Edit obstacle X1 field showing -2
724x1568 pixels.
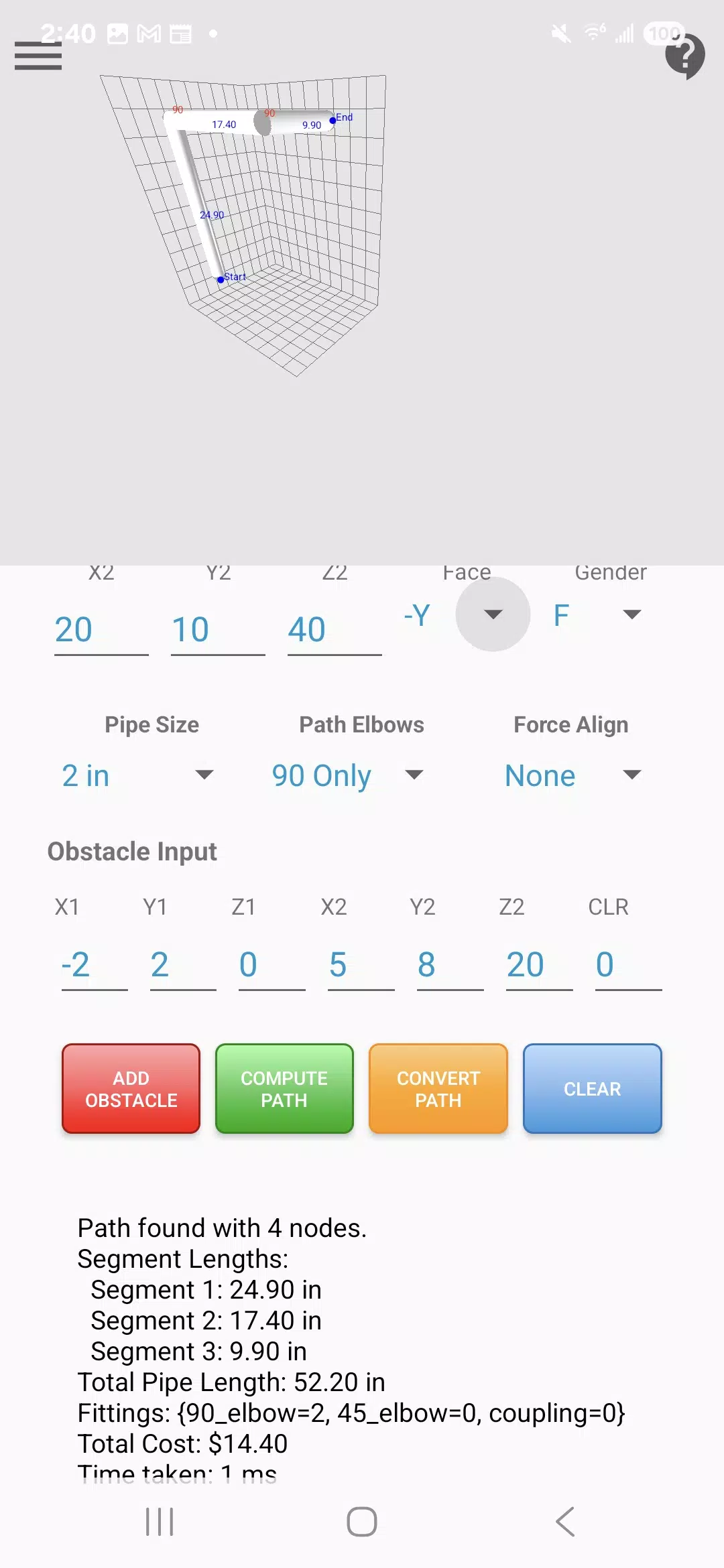[x=95, y=965]
